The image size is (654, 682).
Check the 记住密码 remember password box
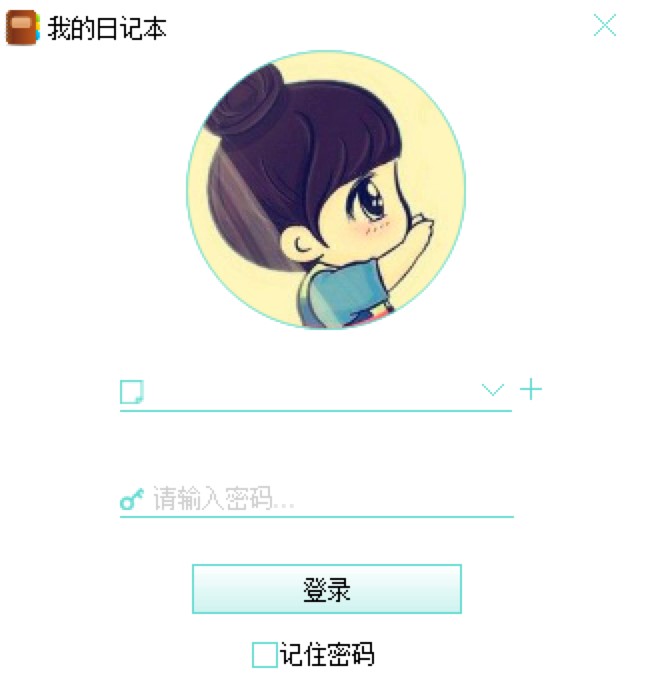click(x=264, y=655)
